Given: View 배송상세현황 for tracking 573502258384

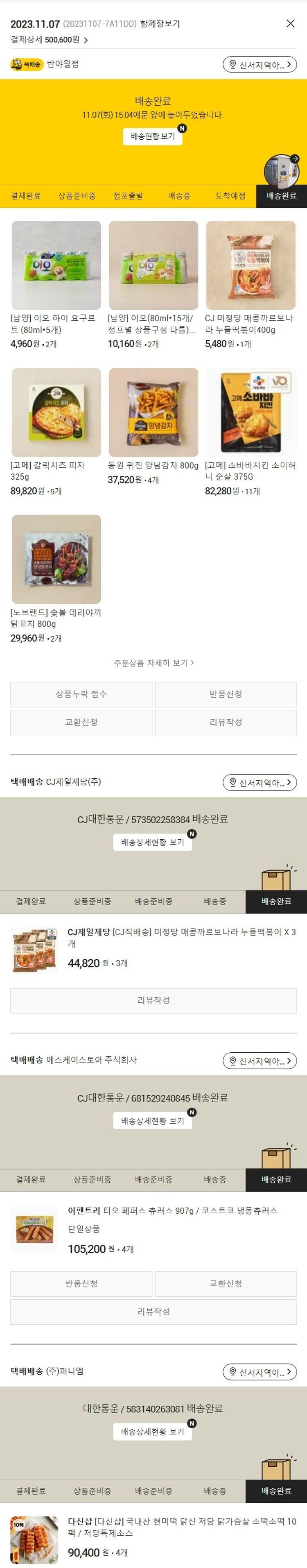Looking at the screenshot, I should click(153, 842).
